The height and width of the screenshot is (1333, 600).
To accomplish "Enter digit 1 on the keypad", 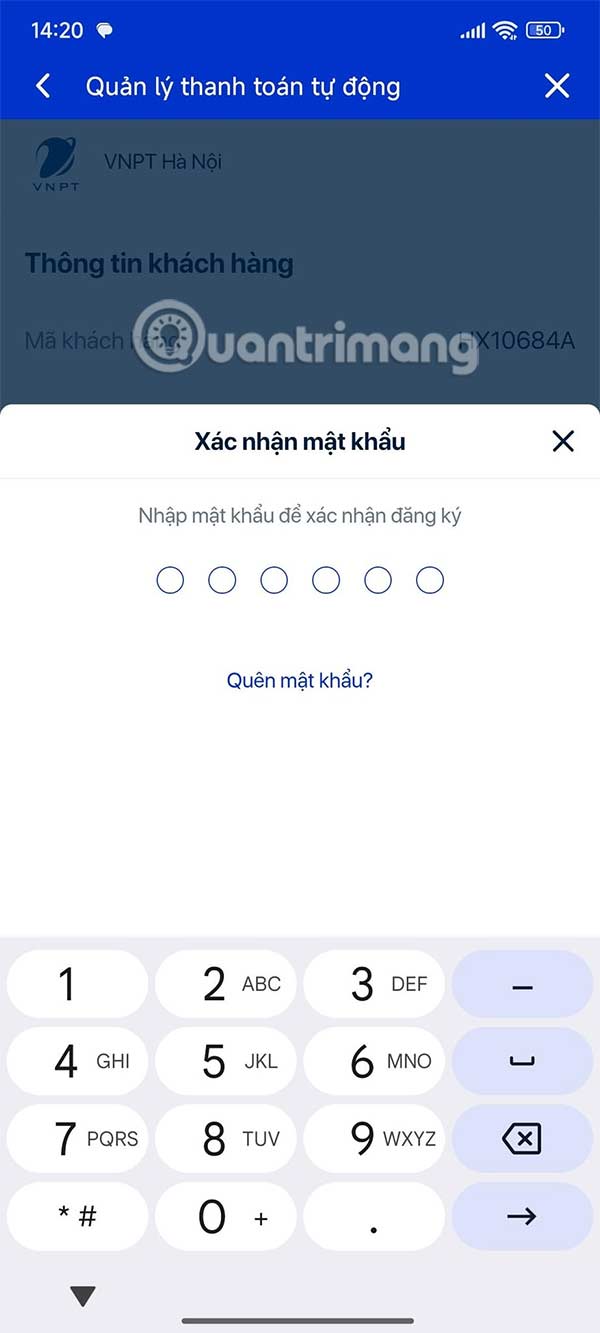I will click(x=77, y=984).
